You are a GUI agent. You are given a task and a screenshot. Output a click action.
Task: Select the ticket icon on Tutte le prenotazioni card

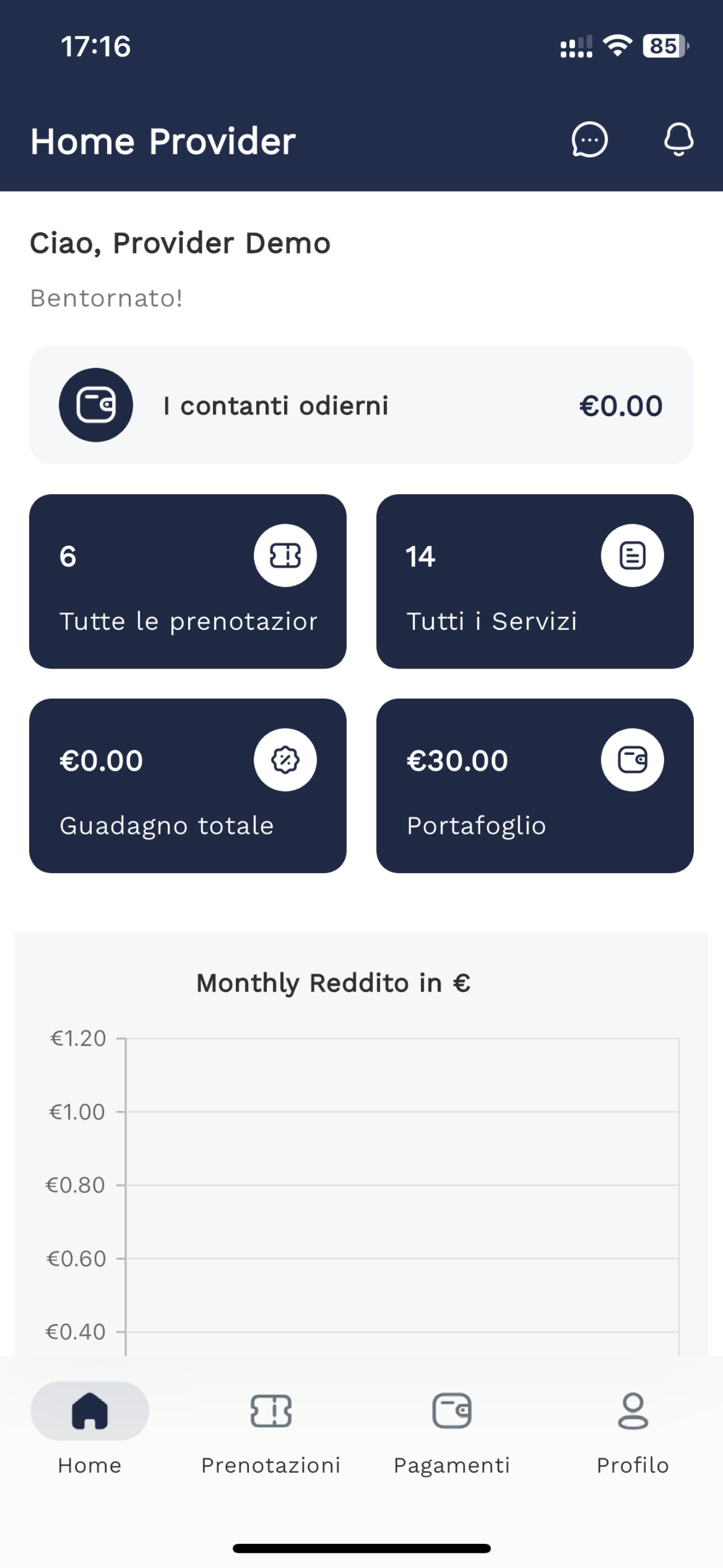click(285, 555)
